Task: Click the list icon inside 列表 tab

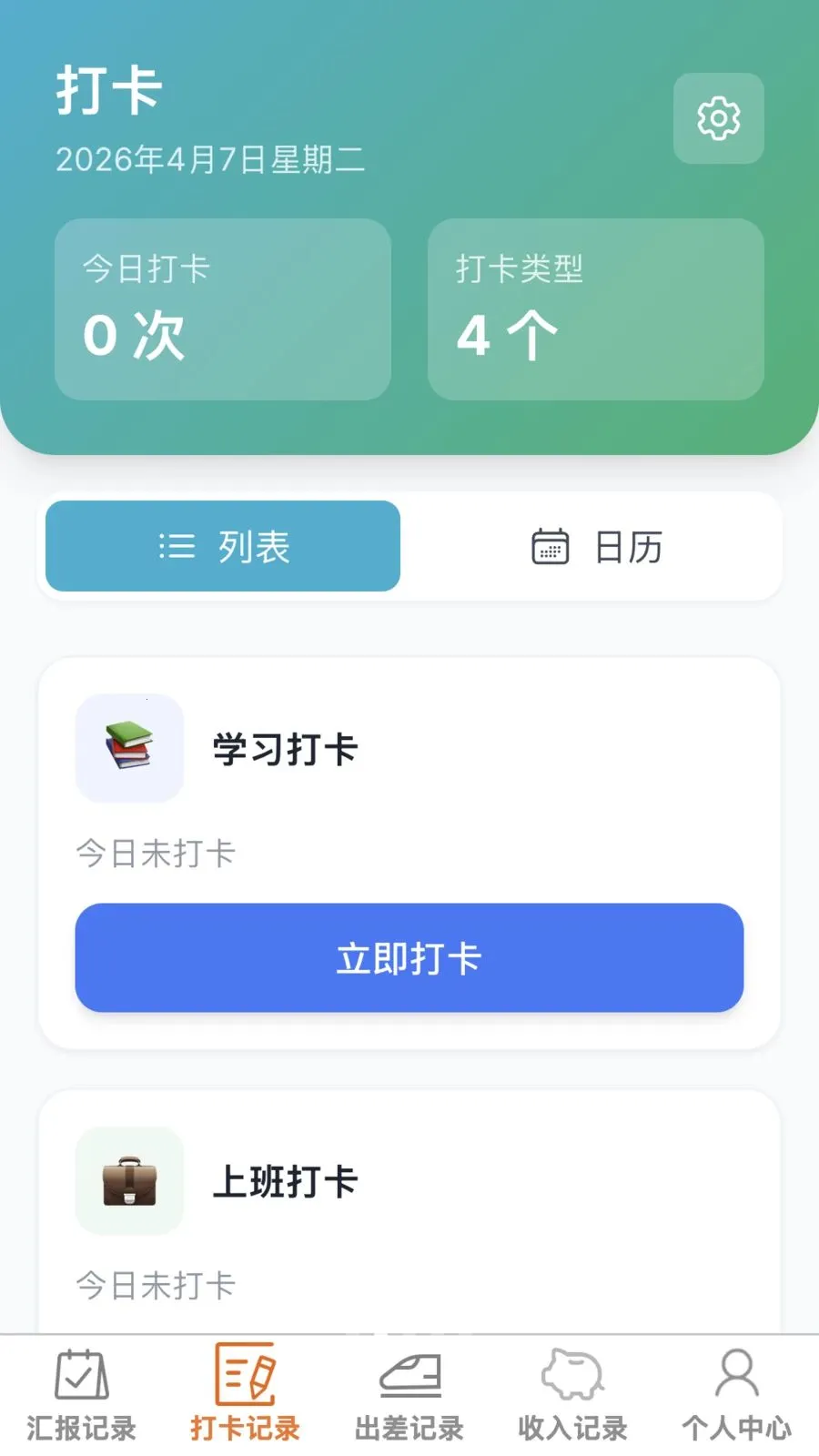Action: coord(176,546)
